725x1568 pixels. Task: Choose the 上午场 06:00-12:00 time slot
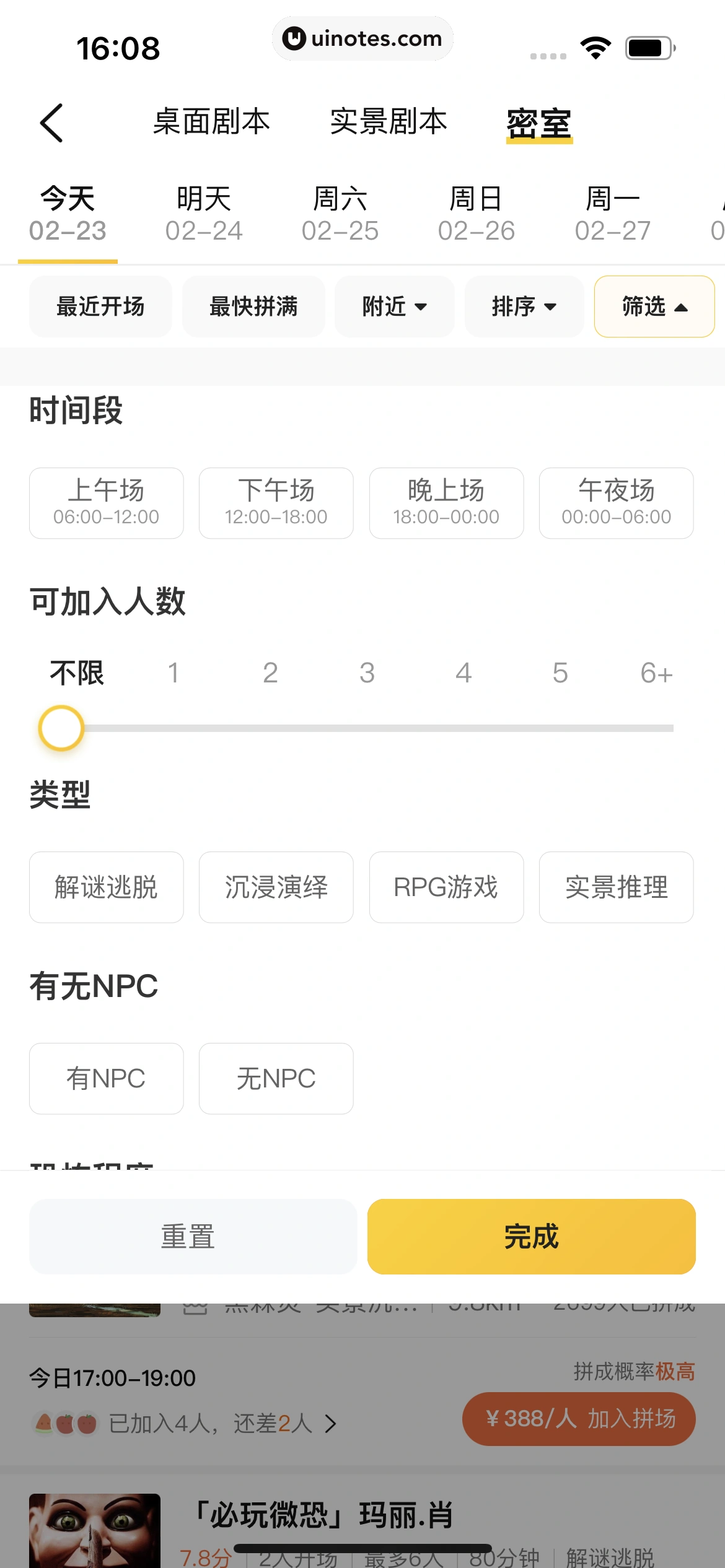tap(107, 503)
